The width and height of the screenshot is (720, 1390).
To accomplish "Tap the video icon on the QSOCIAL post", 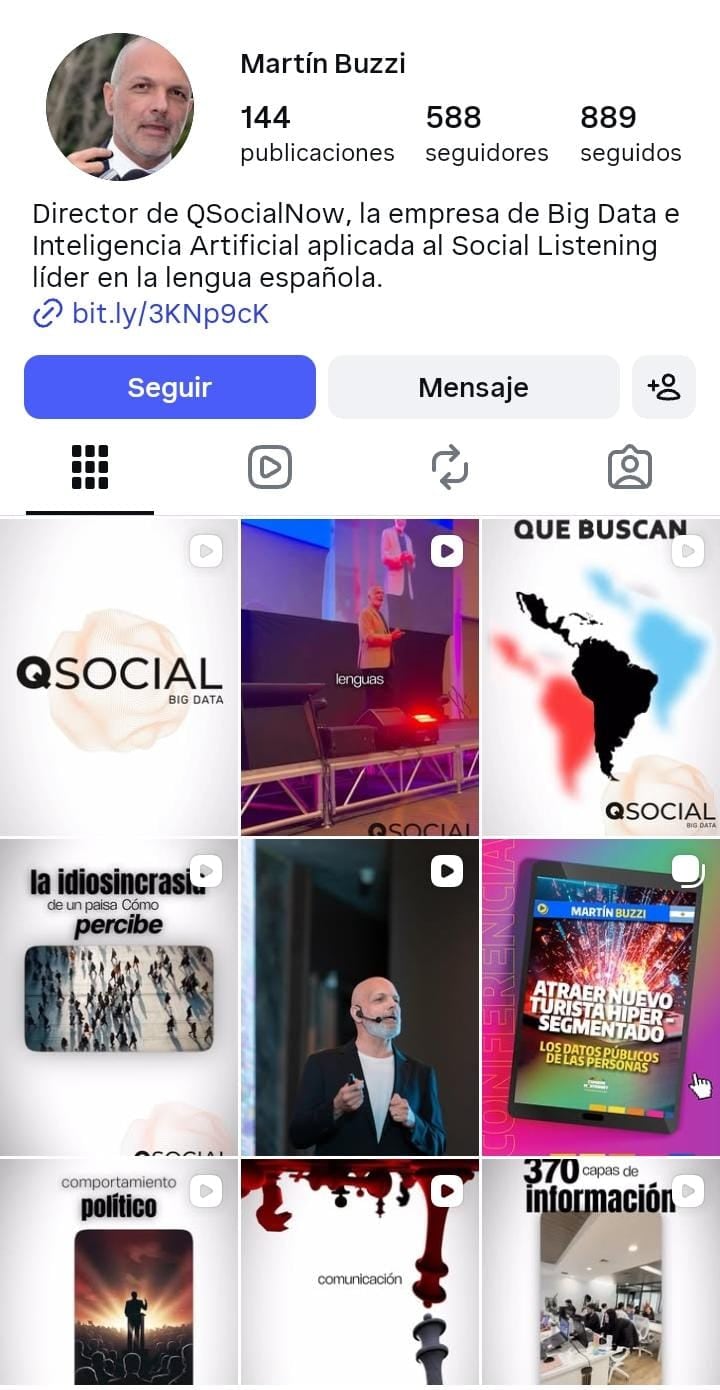I will click(206, 550).
